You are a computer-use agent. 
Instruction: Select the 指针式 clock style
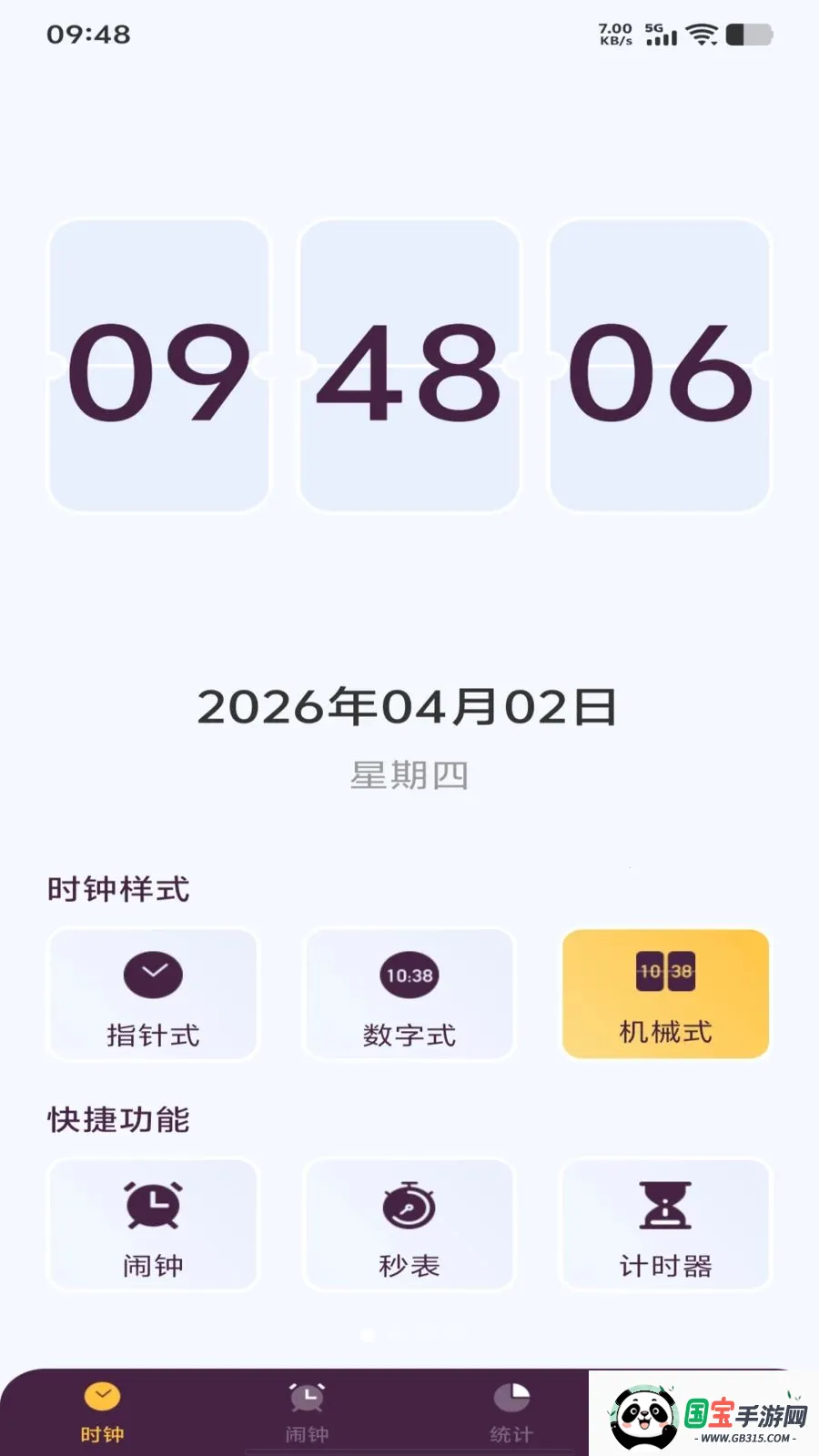(x=151, y=995)
